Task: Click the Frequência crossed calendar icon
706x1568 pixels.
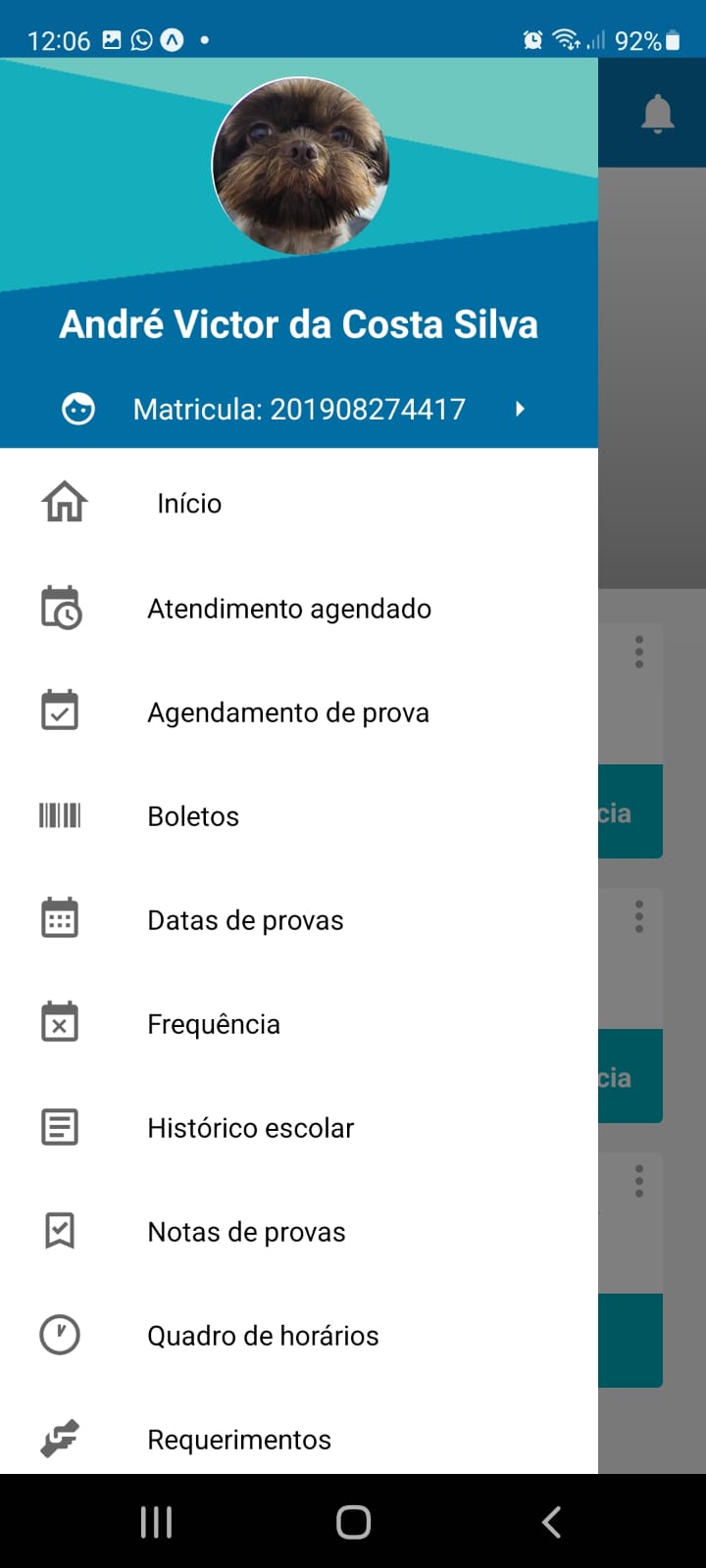Action: tap(59, 1022)
